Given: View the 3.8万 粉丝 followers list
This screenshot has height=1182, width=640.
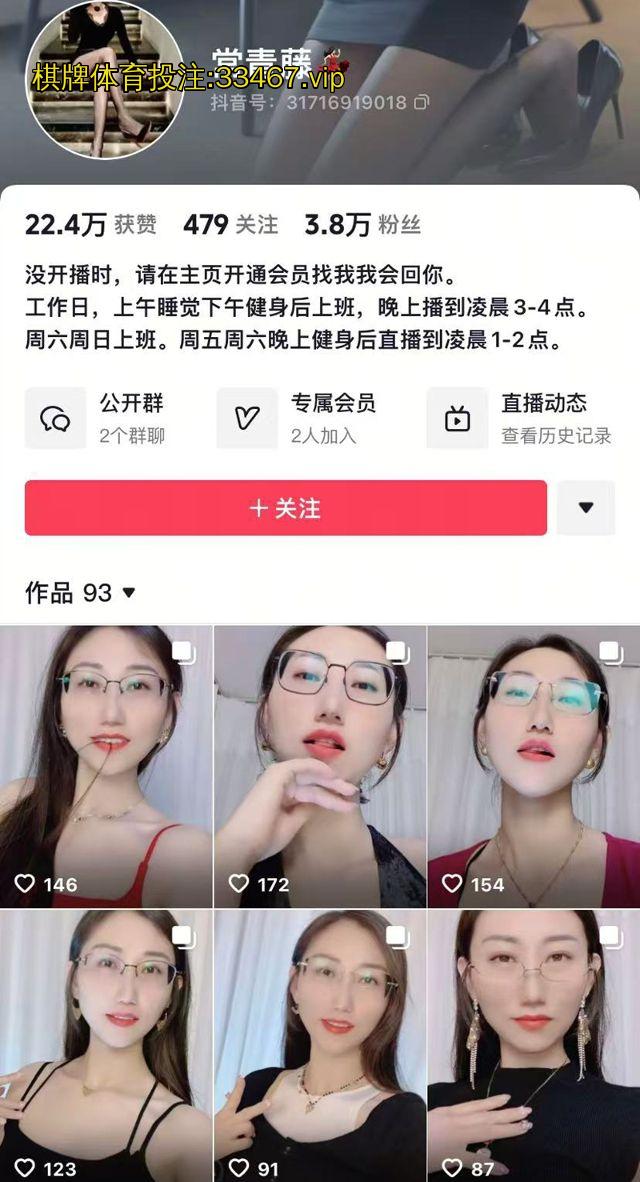Looking at the screenshot, I should point(362,225).
